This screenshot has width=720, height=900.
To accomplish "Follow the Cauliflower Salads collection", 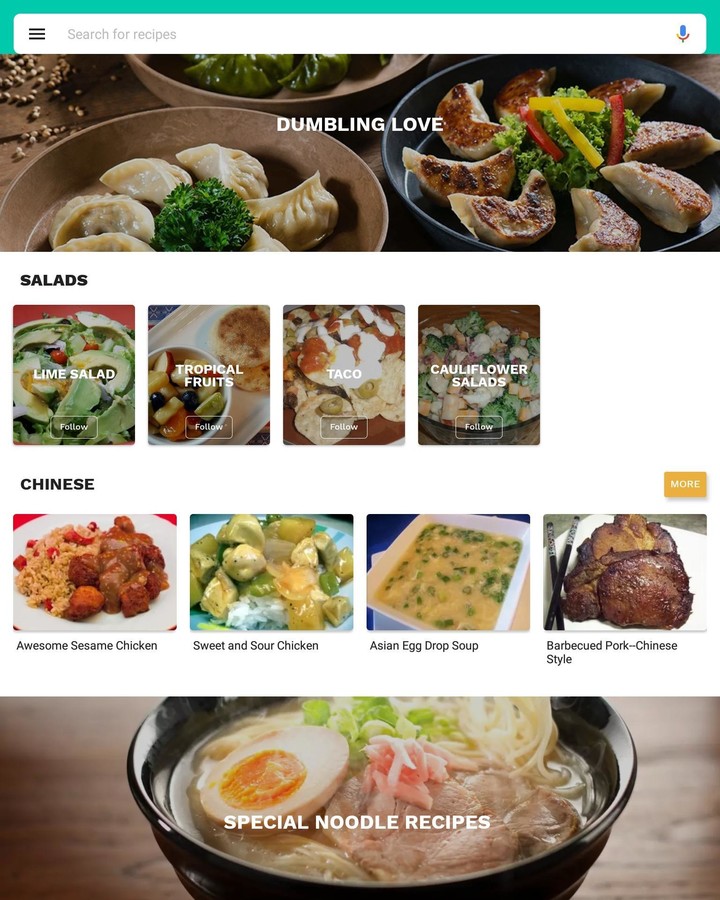I will click(478, 426).
